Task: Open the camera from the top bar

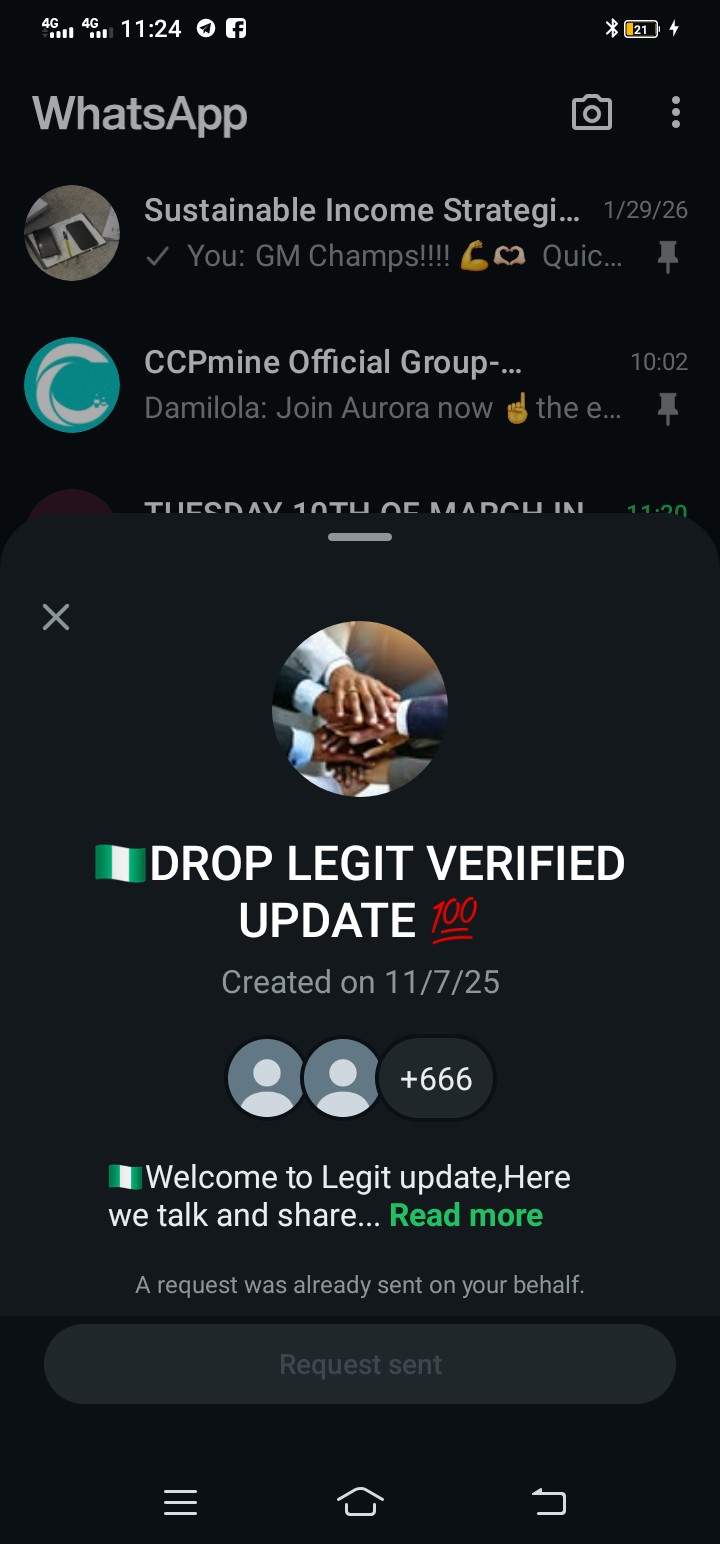Action: click(591, 113)
